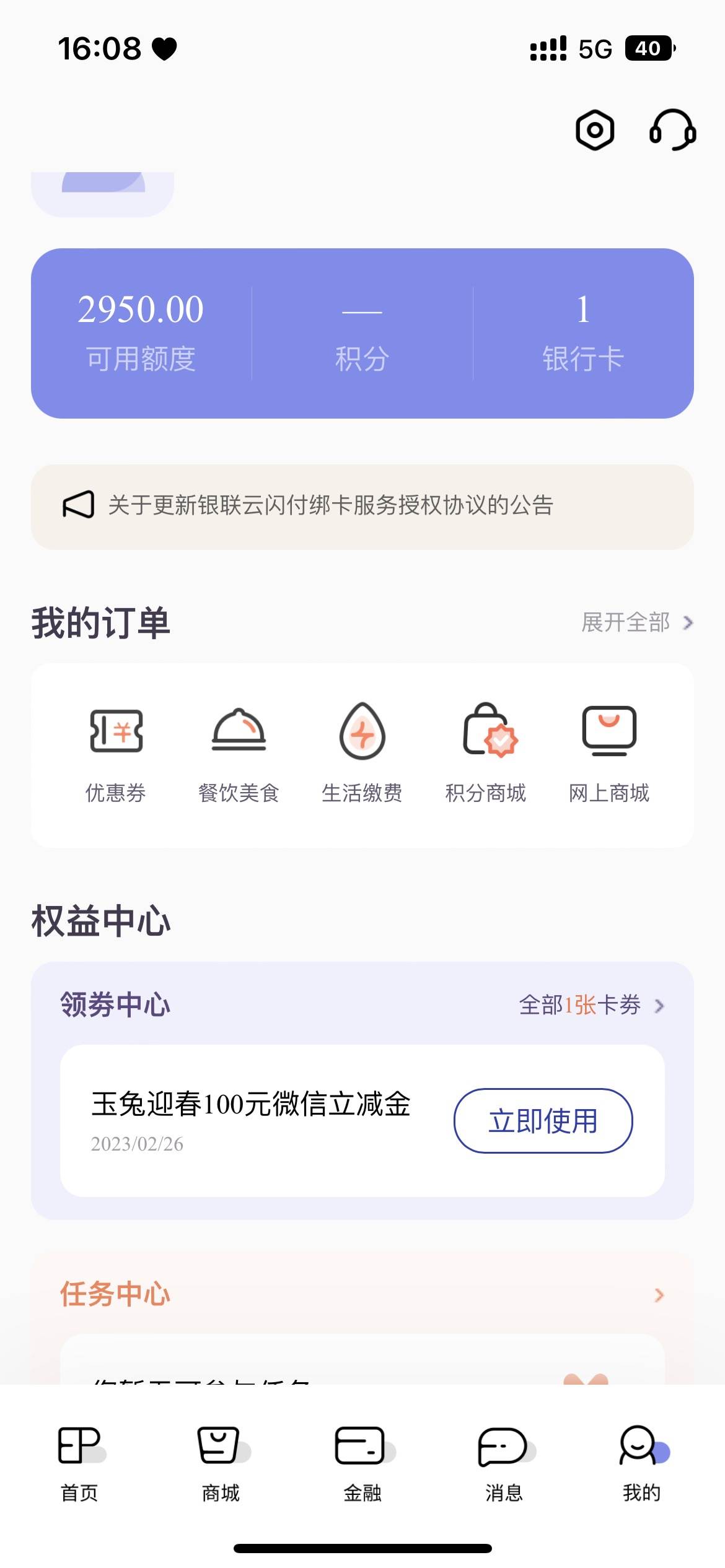
Task: Contact customer service via headset icon
Action: 672,130
